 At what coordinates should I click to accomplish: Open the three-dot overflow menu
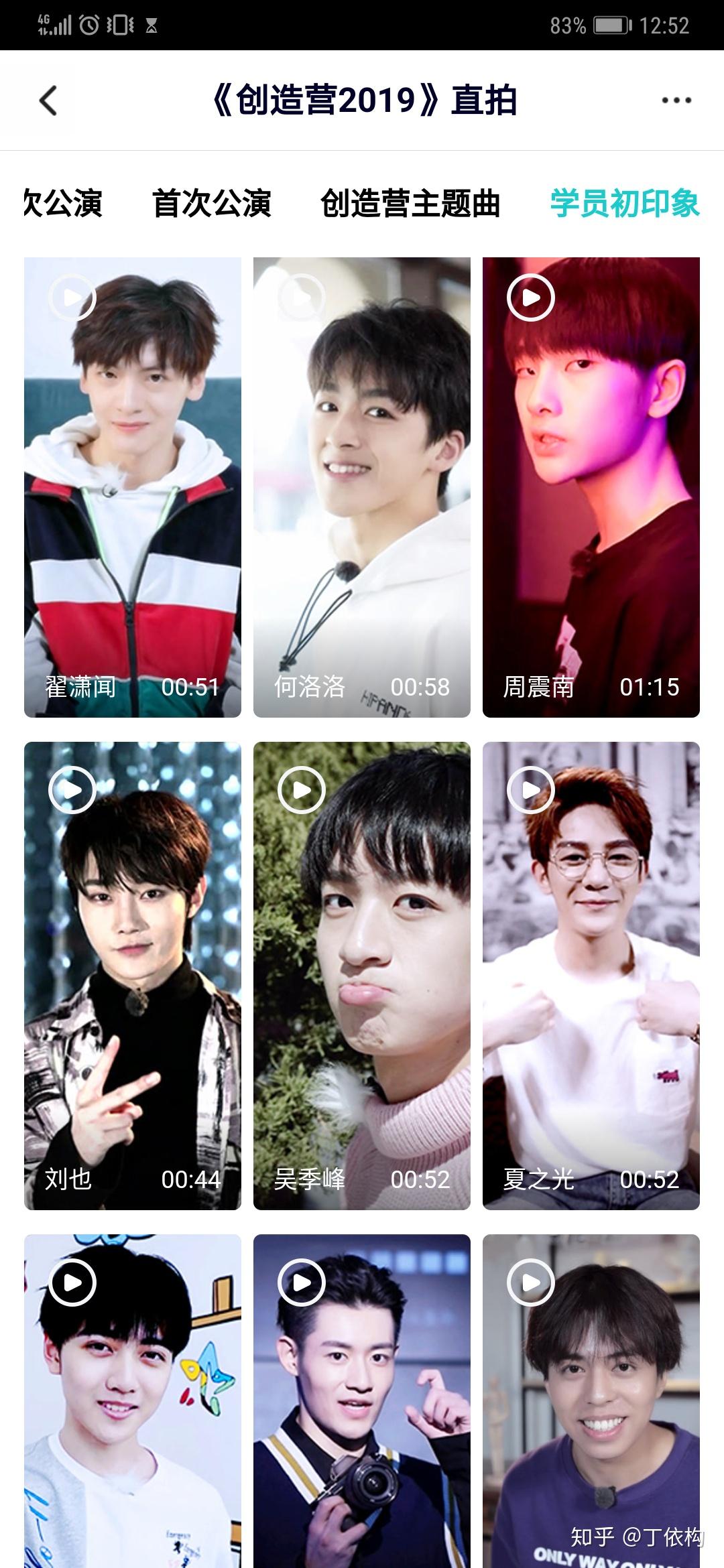(676, 101)
